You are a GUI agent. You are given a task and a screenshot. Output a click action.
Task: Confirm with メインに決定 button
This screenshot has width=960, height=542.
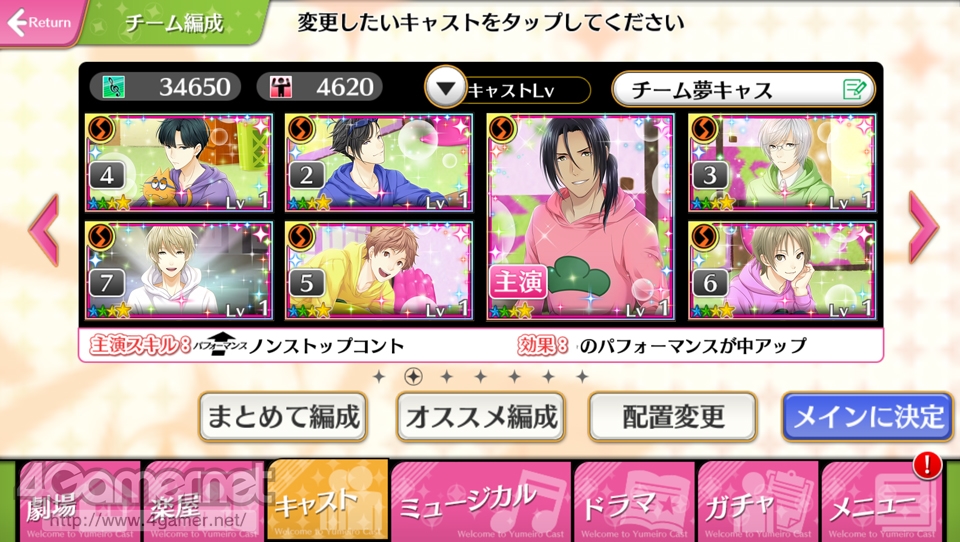coord(866,416)
